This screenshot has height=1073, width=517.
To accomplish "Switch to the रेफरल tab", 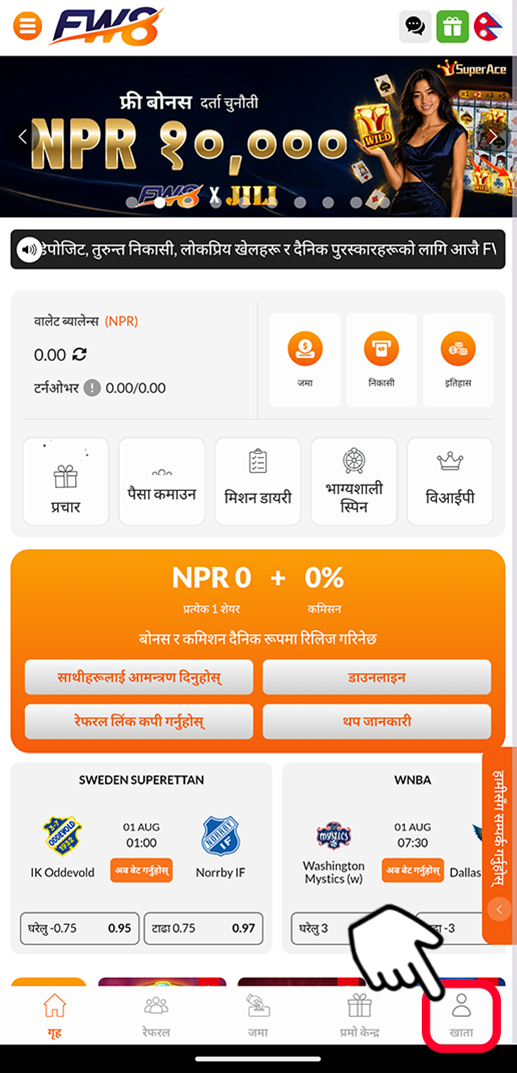I will click(x=156, y=1017).
